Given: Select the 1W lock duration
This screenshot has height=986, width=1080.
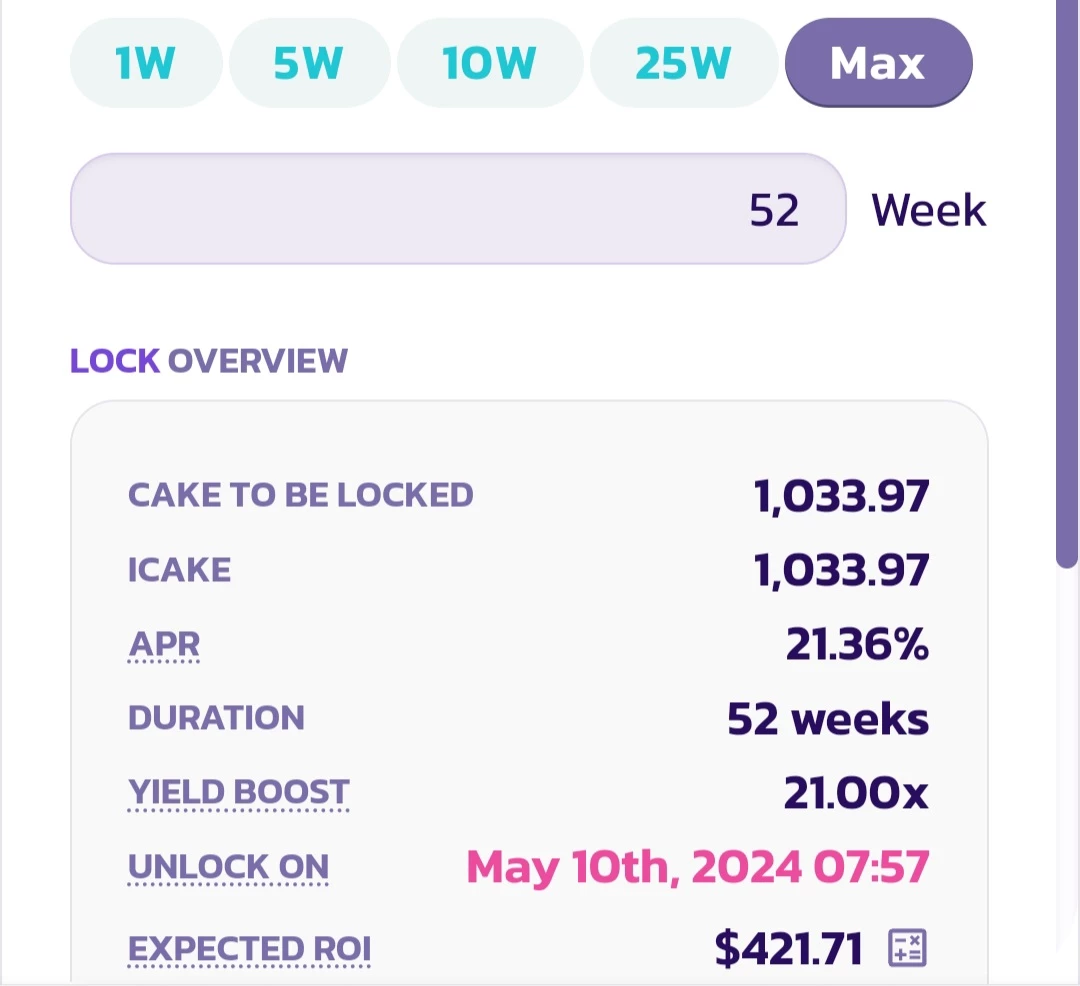Looking at the screenshot, I should pos(146,63).
